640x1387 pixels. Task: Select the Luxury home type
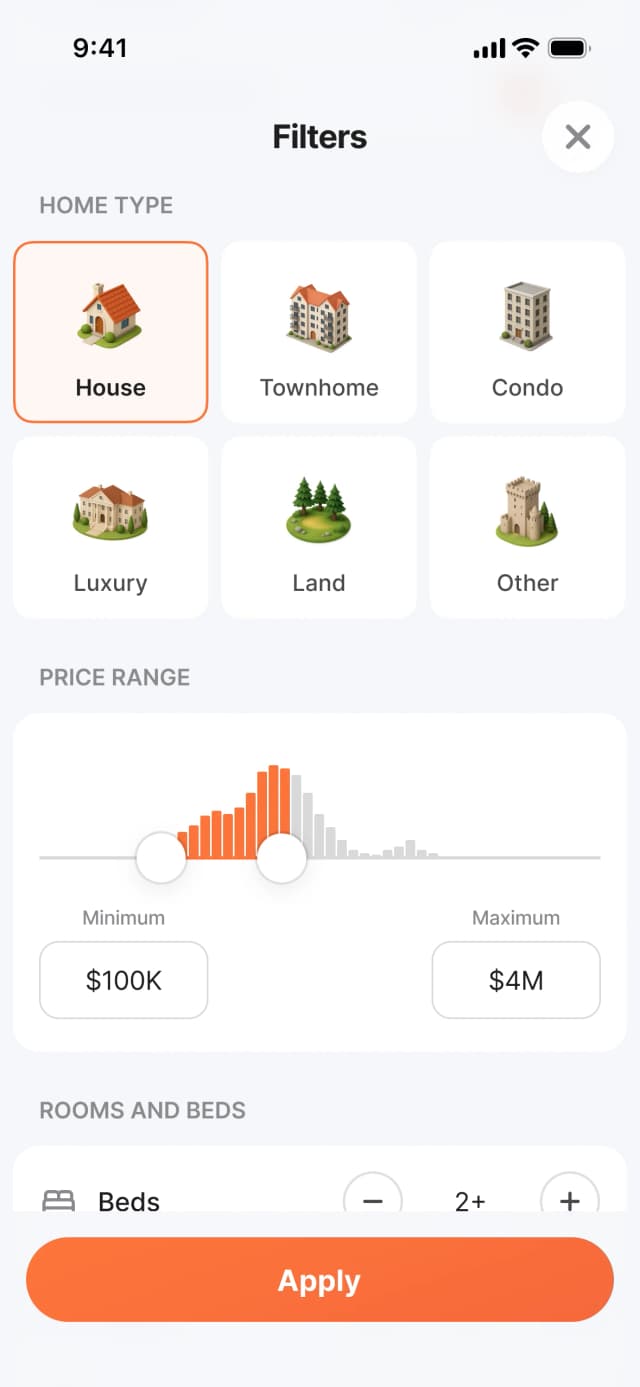110,527
